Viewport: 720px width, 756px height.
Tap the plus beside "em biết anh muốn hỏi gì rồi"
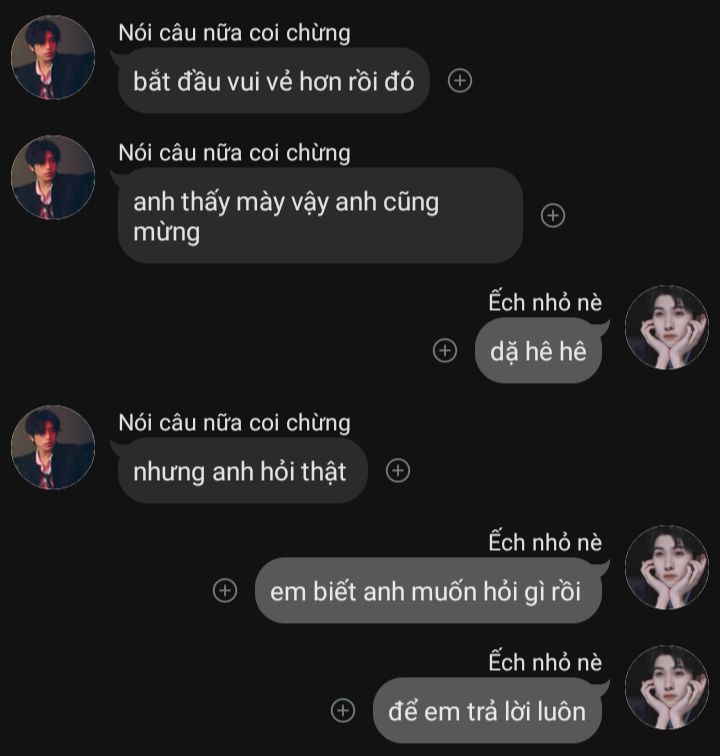(x=226, y=591)
